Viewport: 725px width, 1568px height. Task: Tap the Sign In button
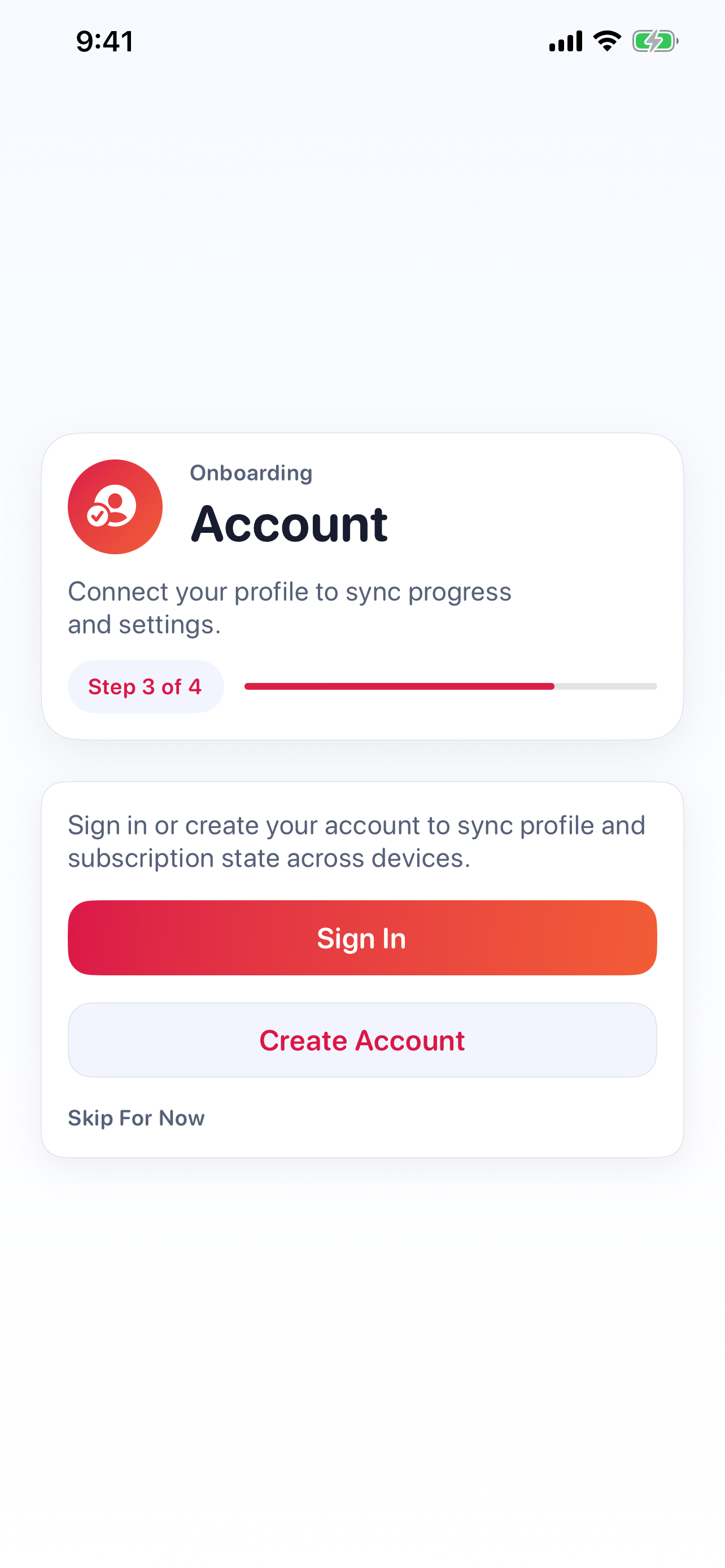[x=362, y=938]
